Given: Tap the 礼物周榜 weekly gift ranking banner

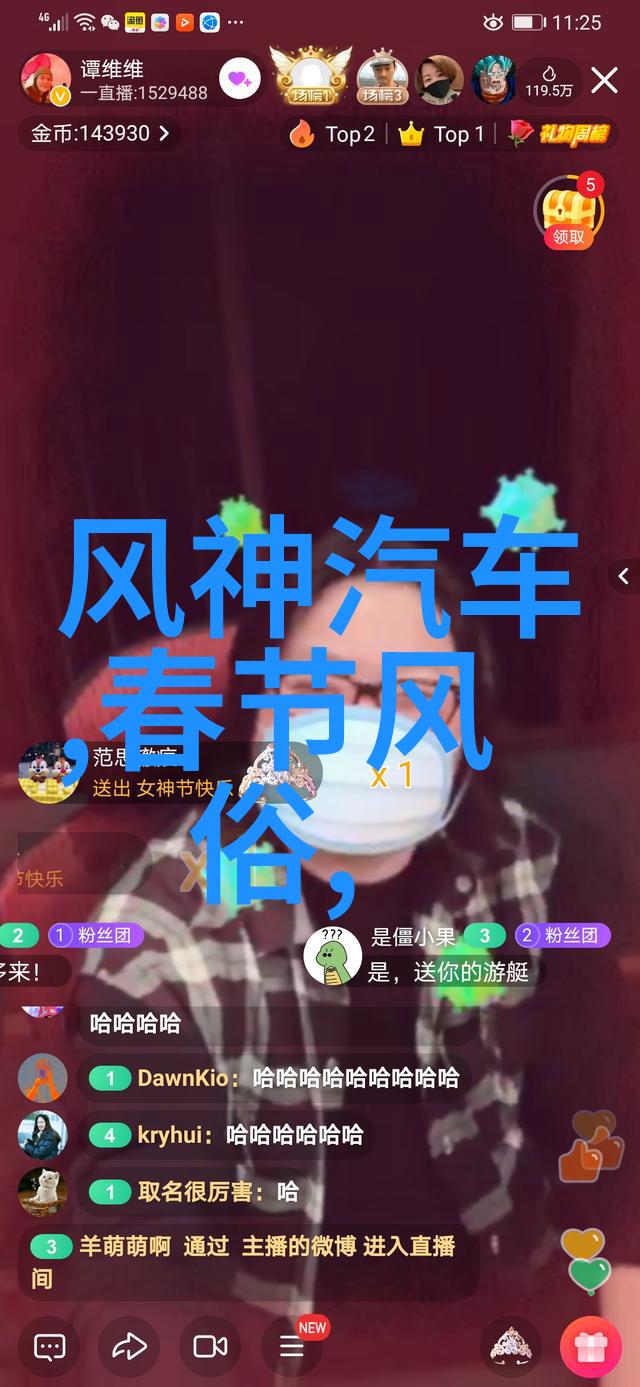Looking at the screenshot, I should pos(560,134).
